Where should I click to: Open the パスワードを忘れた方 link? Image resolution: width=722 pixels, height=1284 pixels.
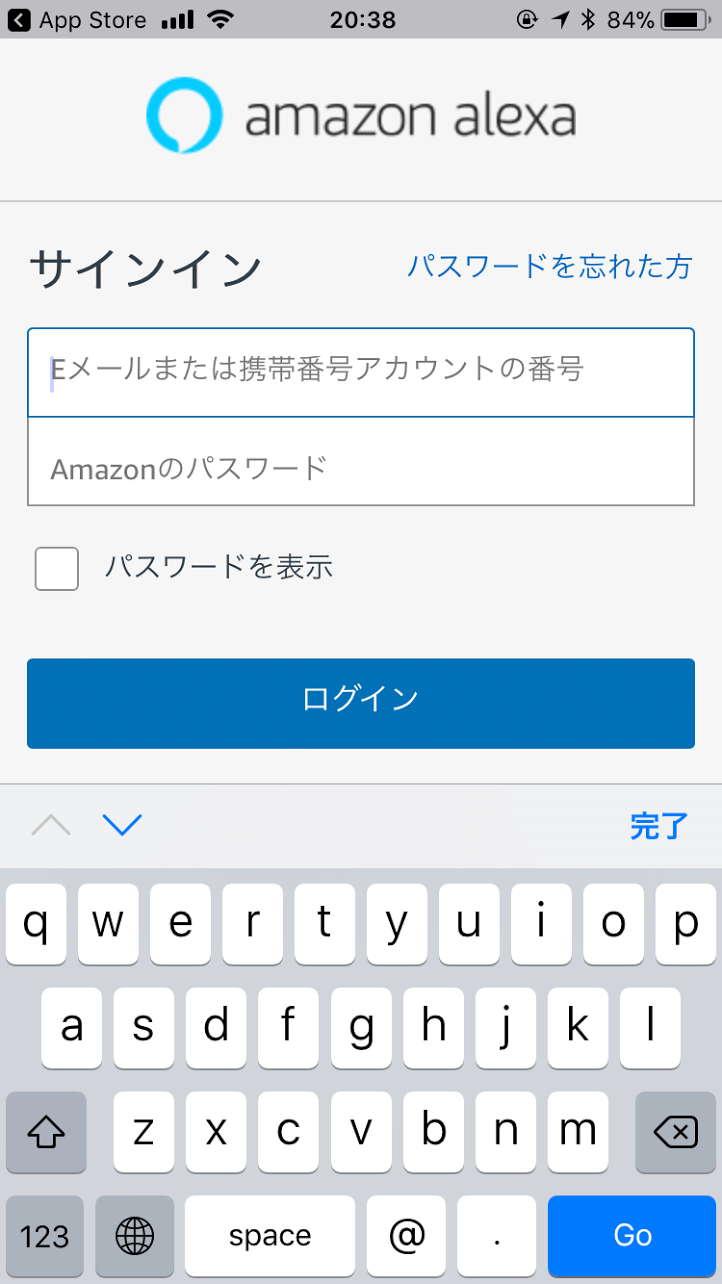tap(549, 266)
